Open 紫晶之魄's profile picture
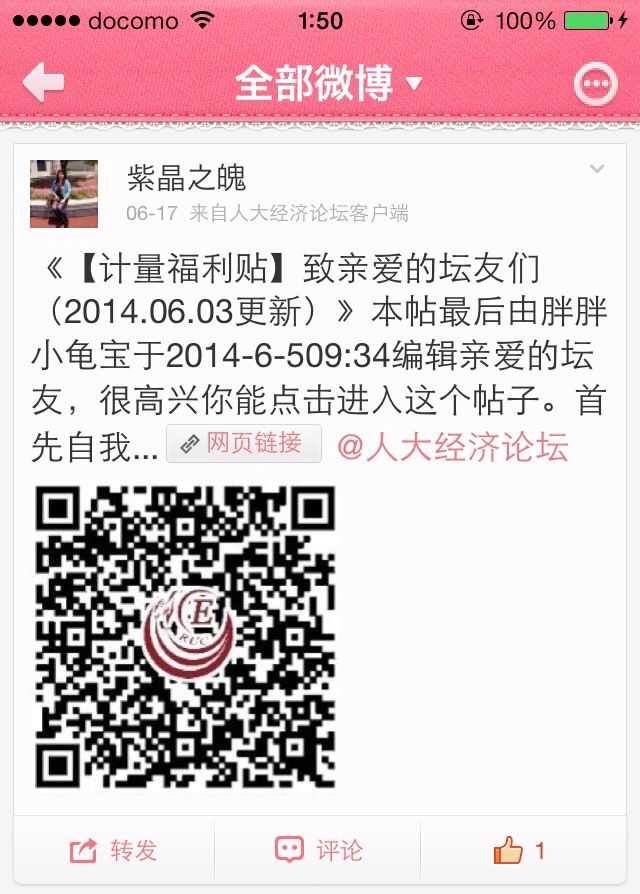The image size is (640, 894). (x=64, y=193)
